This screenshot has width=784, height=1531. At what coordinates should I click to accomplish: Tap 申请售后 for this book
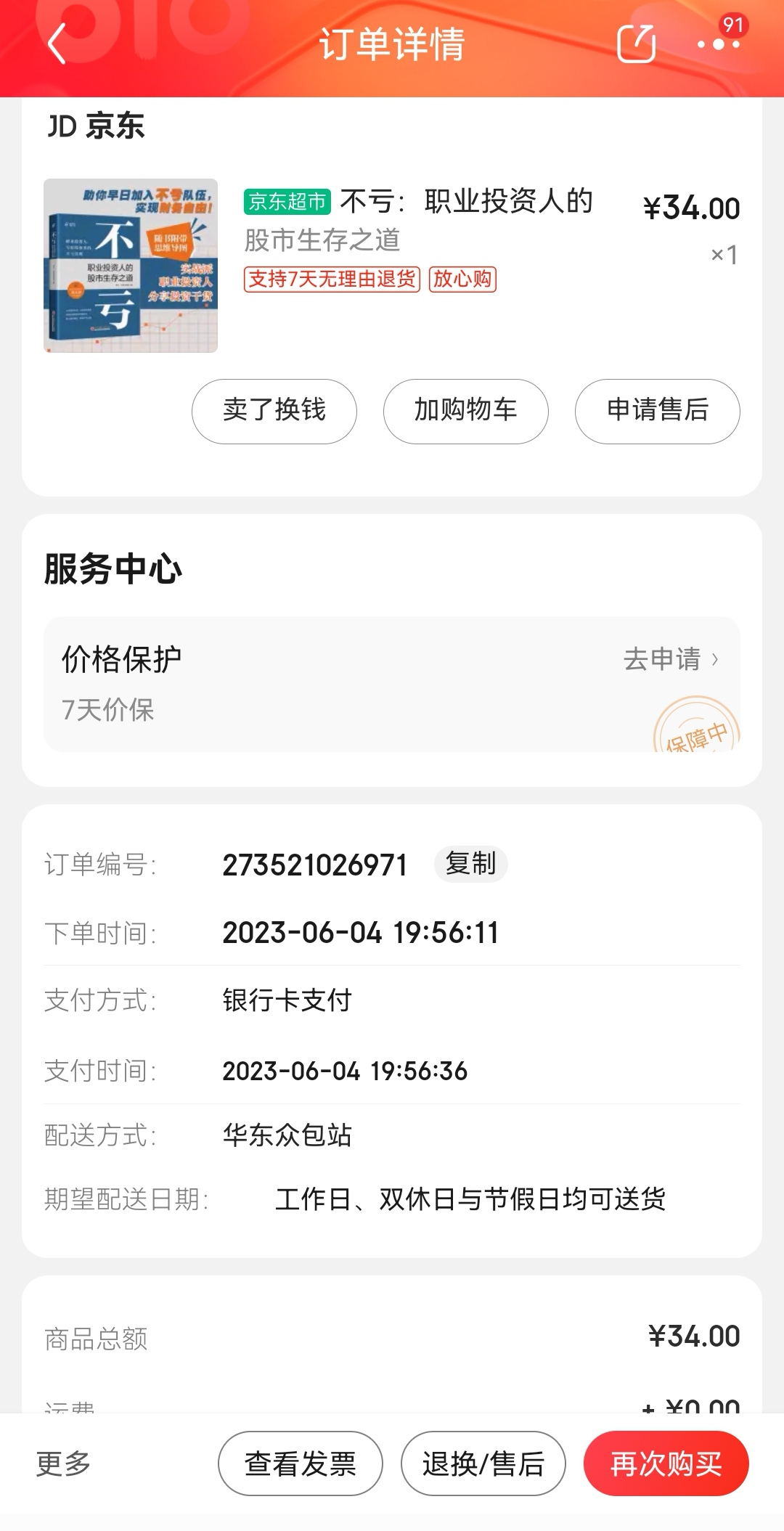(657, 411)
